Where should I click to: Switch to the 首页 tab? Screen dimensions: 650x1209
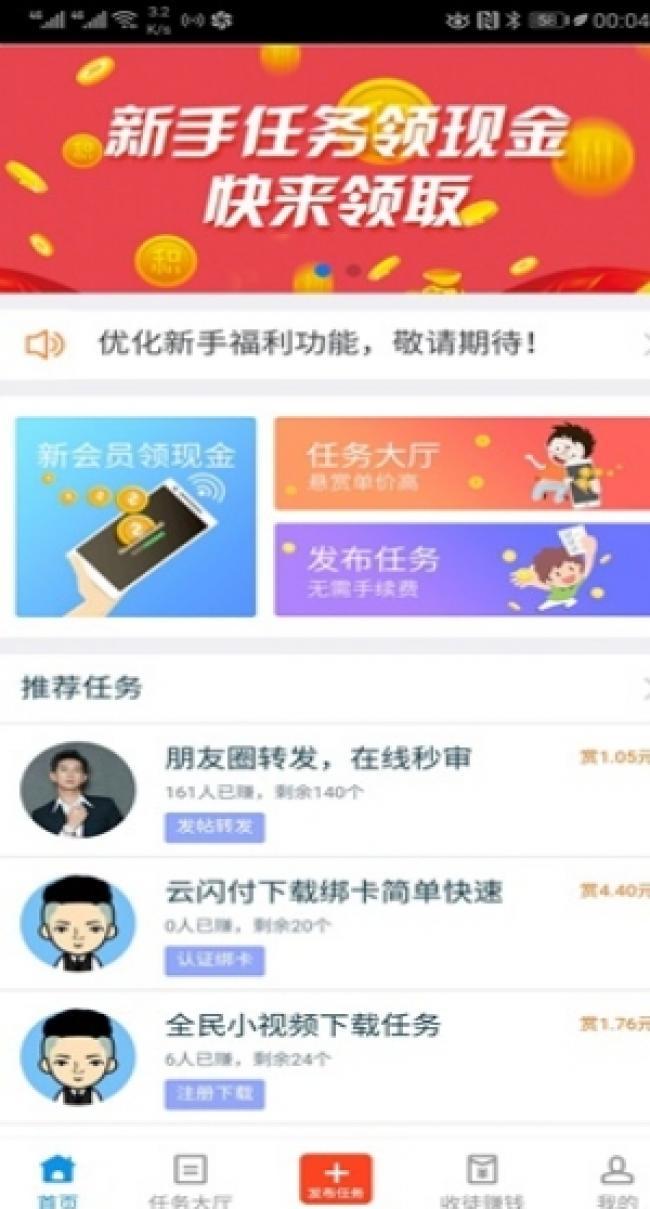tap(57, 1180)
